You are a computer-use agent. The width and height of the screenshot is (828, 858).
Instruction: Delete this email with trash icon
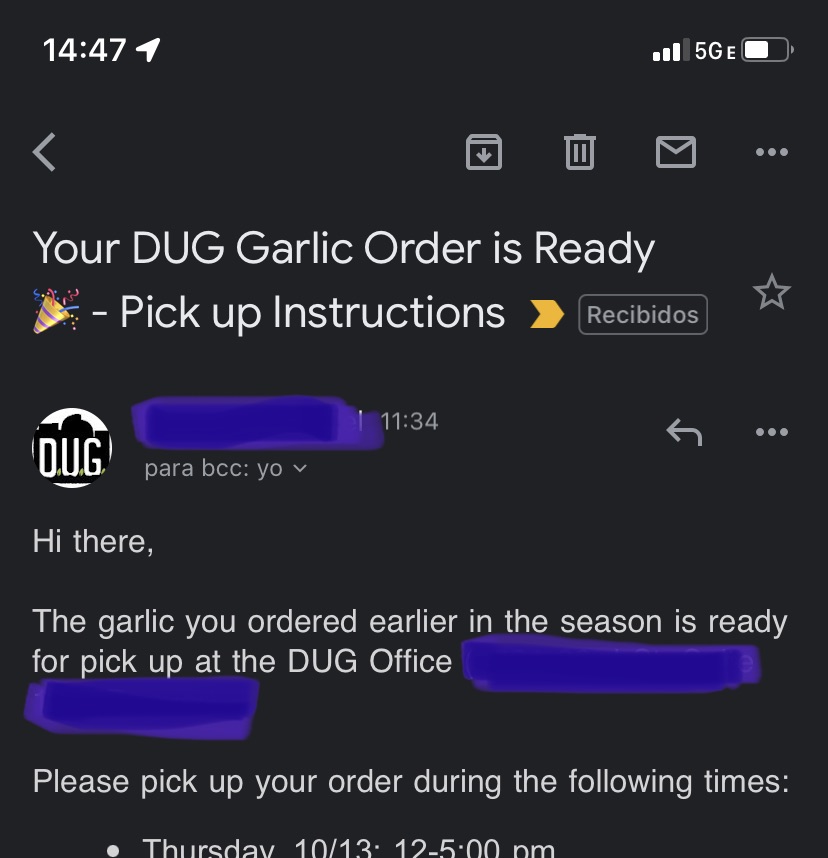(x=580, y=152)
